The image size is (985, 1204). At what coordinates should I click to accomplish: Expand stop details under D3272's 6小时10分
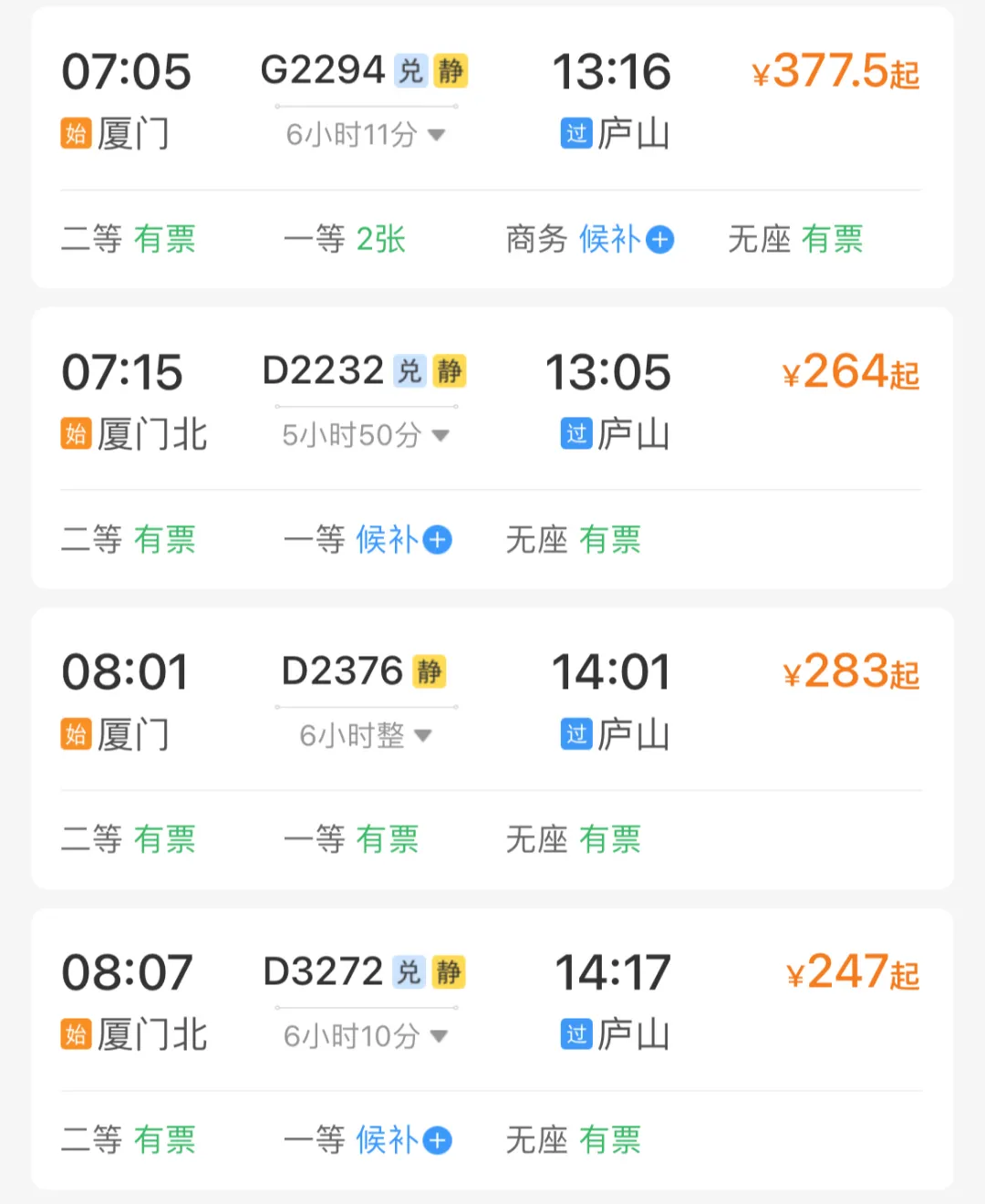[x=366, y=1035]
